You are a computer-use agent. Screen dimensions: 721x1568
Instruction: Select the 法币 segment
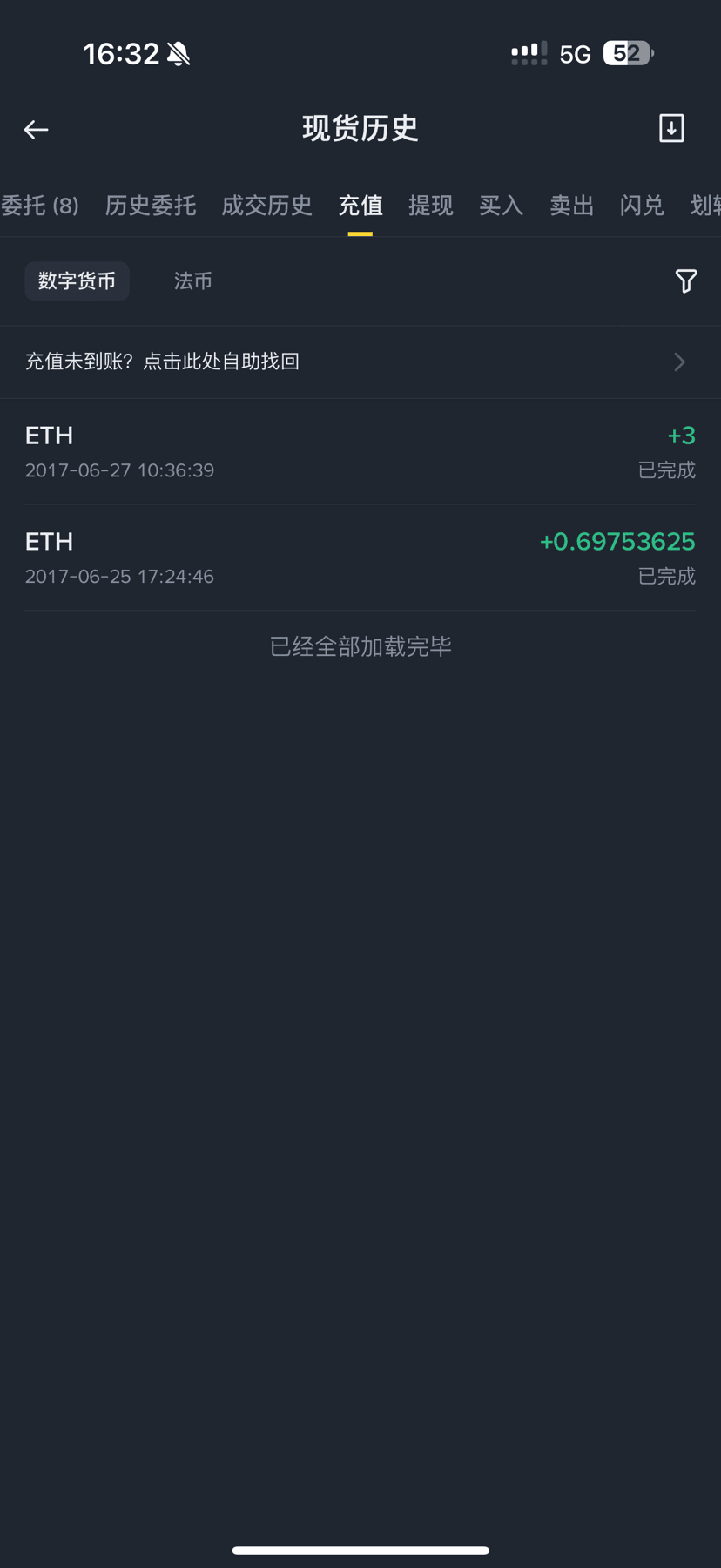pos(193,281)
